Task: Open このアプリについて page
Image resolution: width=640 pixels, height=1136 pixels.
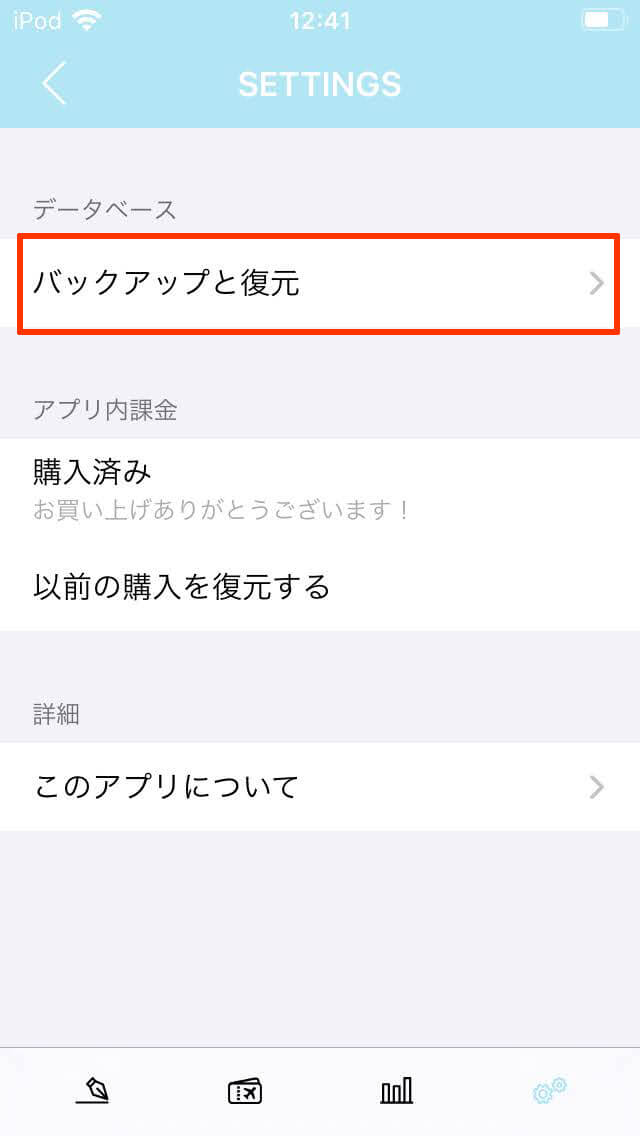Action: click(320, 786)
